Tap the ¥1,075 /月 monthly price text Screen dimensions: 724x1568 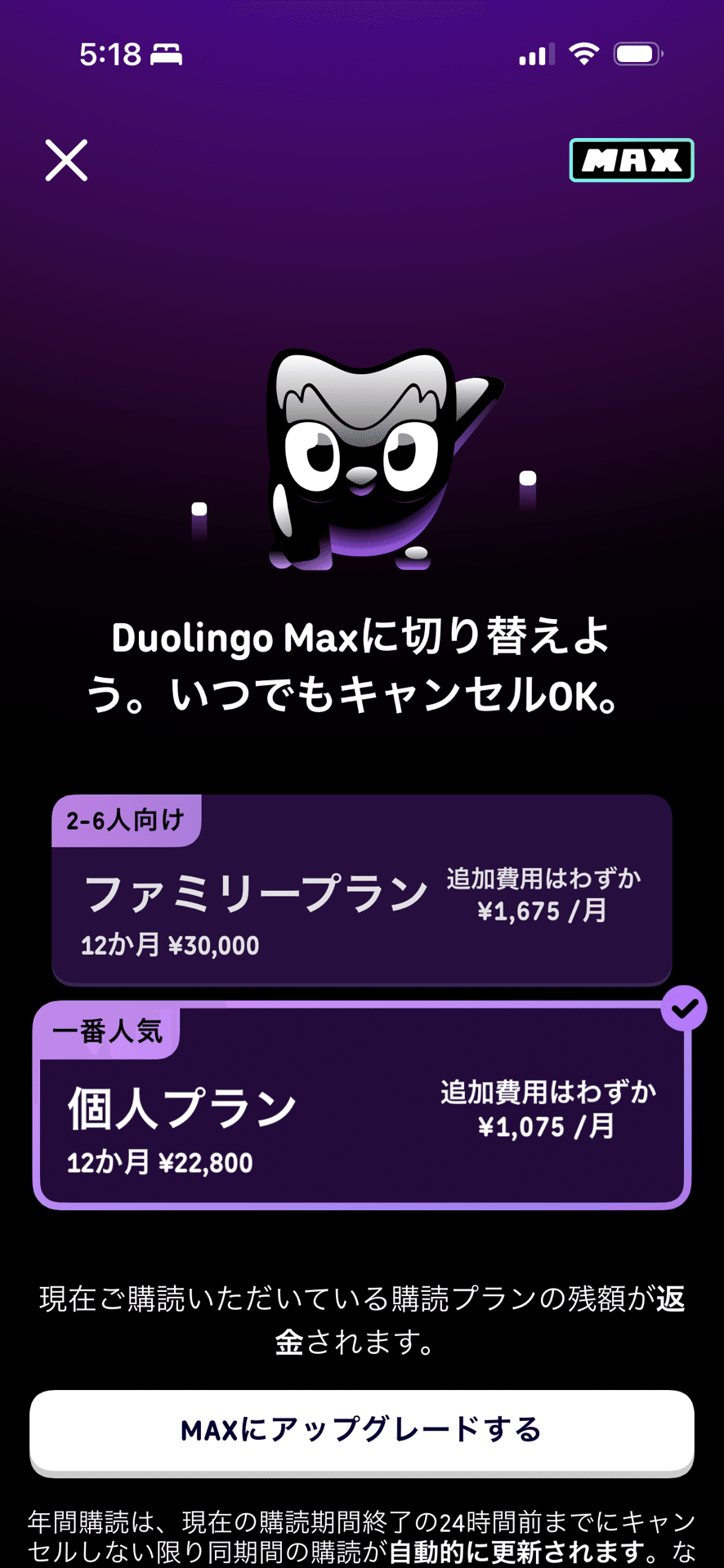[547, 1125]
